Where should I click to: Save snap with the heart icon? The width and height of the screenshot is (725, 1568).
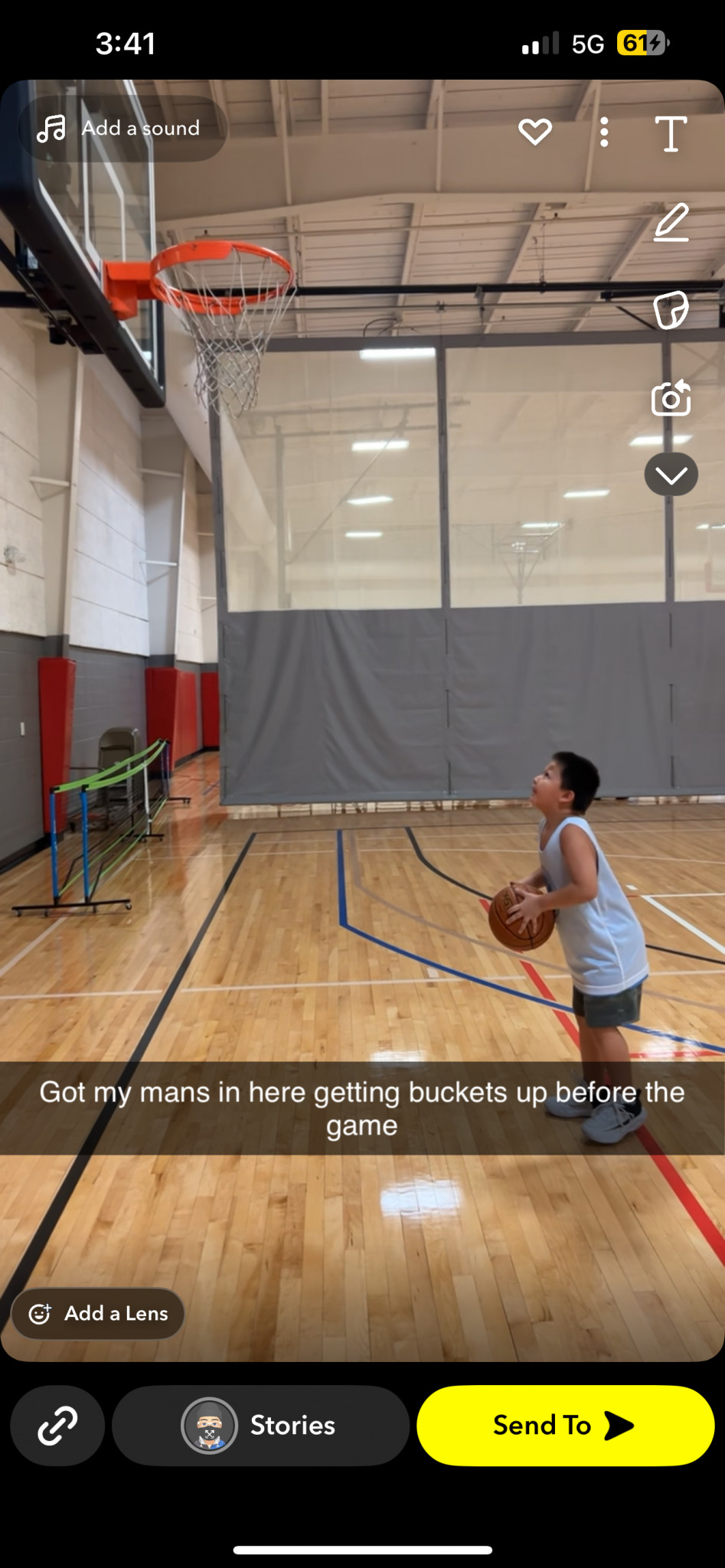pyautogui.click(x=535, y=132)
